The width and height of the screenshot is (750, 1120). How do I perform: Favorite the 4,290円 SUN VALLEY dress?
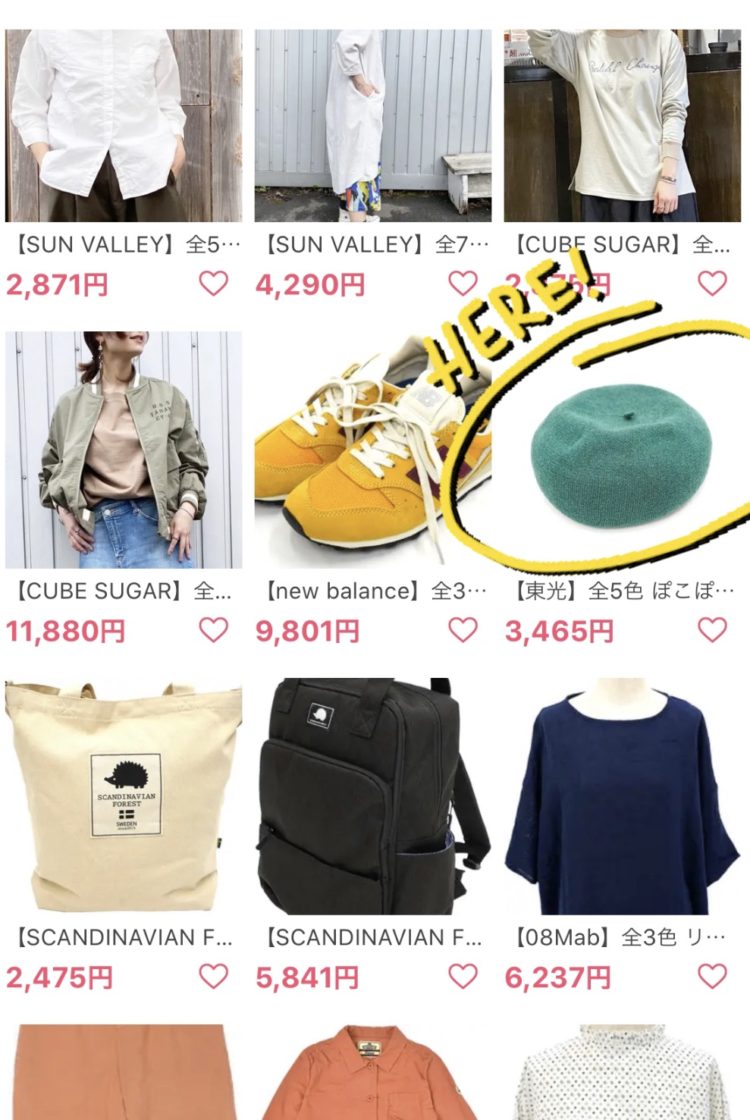click(462, 284)
